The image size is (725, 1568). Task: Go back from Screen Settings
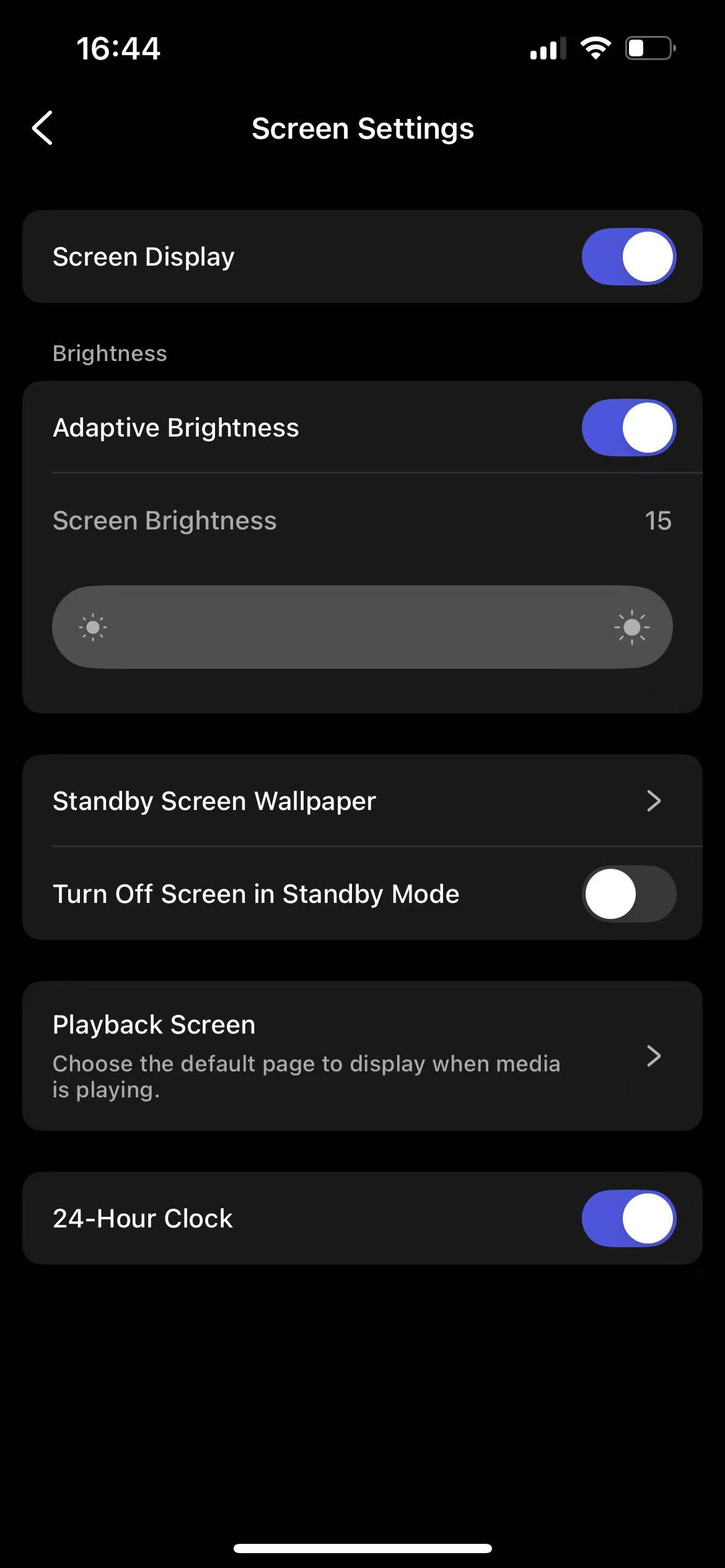click(42, 128)
